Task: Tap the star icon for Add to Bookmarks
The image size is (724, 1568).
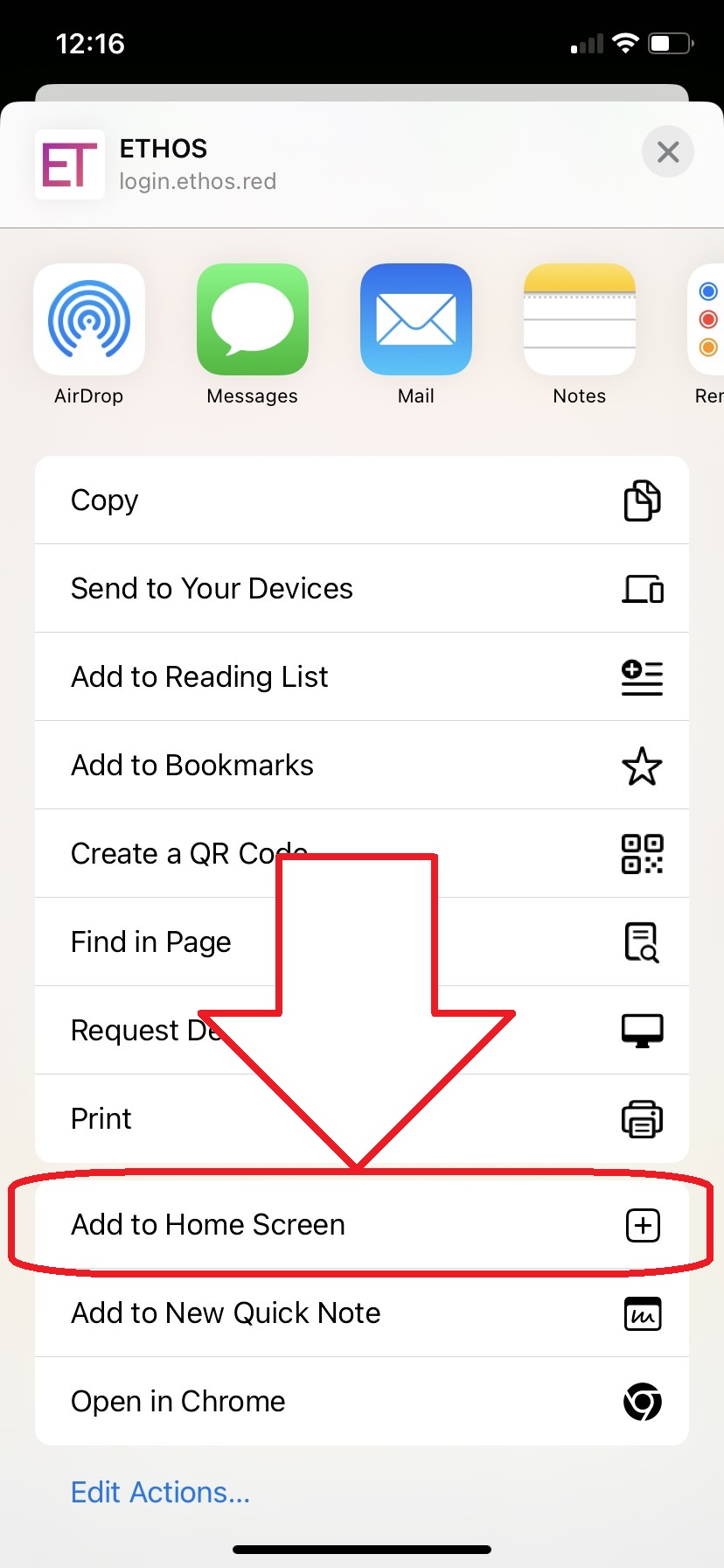Action: (x=642, y=765)
